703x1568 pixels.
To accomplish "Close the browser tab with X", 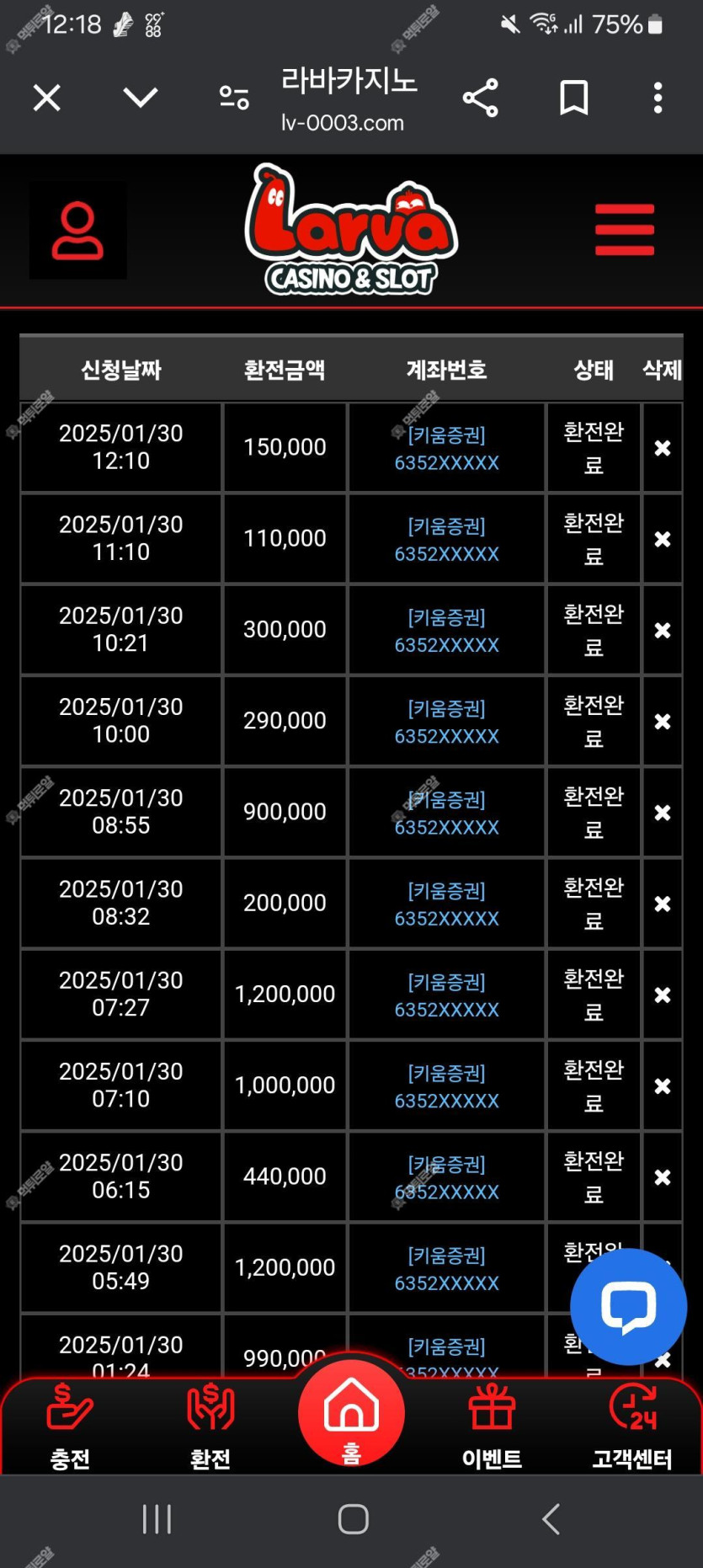I will pyautogui.click(x=47, y=98).
